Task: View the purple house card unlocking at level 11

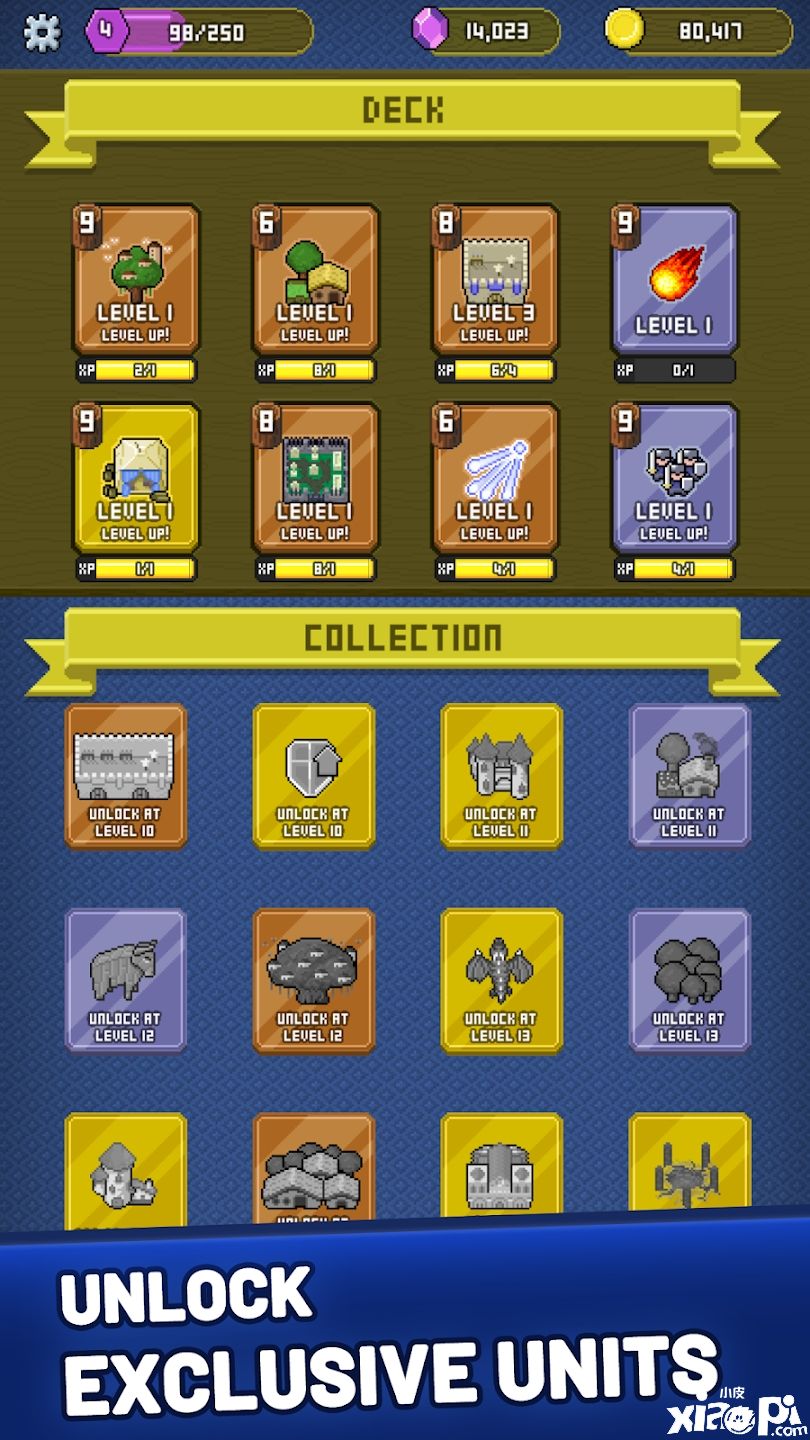Action: [x=690, y=776]
